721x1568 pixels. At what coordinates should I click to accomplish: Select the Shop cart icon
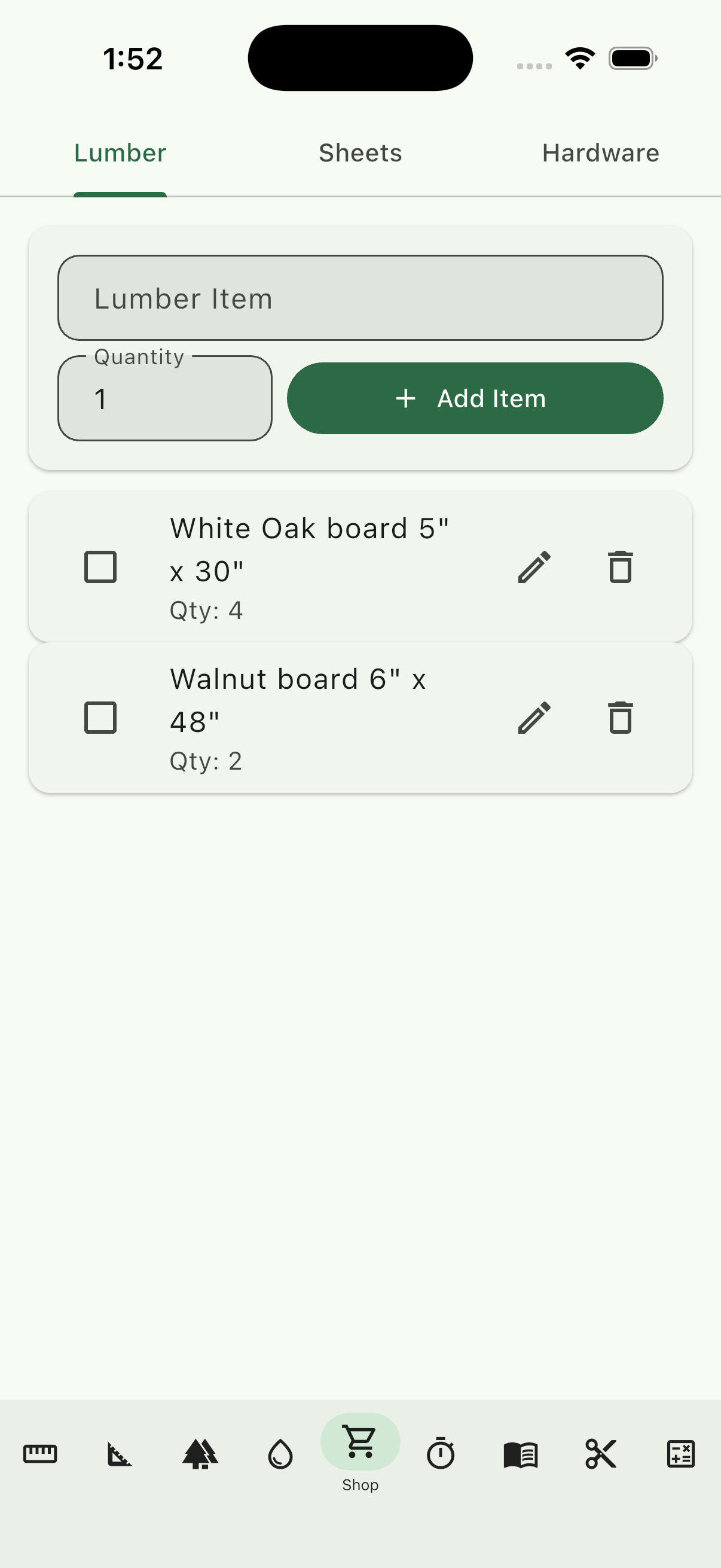point(360,1452)
